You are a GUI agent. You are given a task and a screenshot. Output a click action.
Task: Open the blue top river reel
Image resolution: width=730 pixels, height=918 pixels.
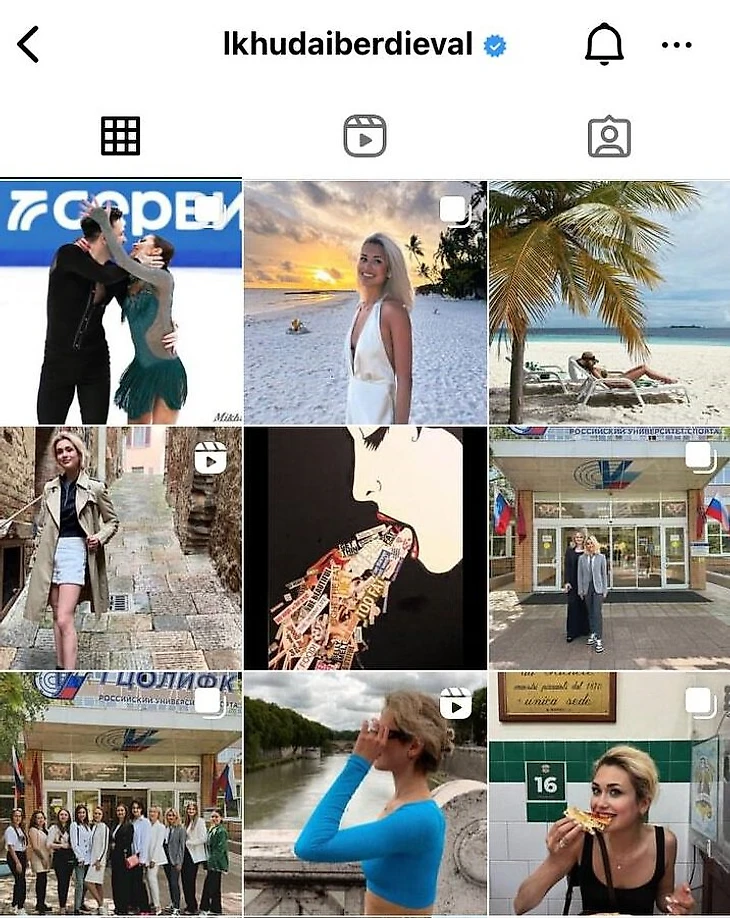click(365, 794)
